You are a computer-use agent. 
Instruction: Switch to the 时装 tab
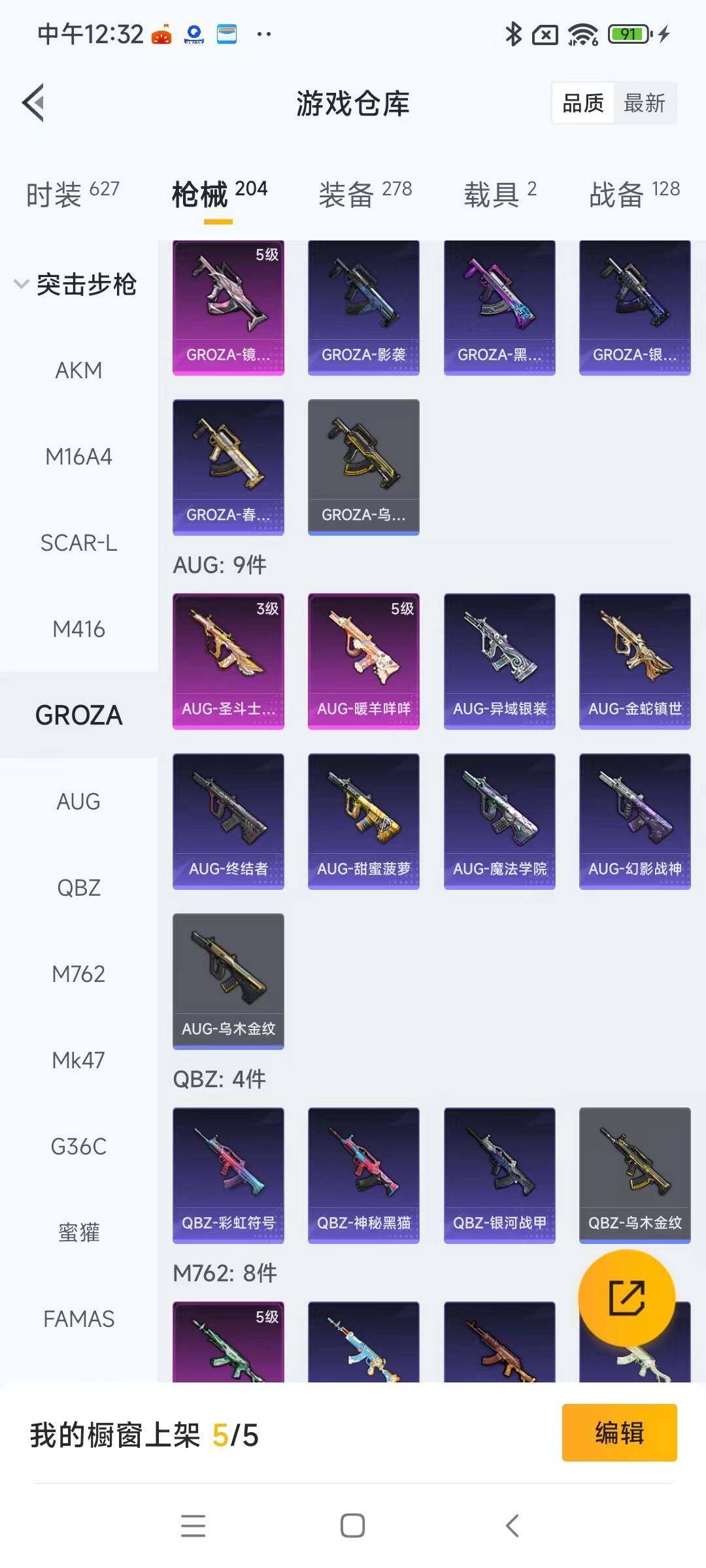(72, 194)
